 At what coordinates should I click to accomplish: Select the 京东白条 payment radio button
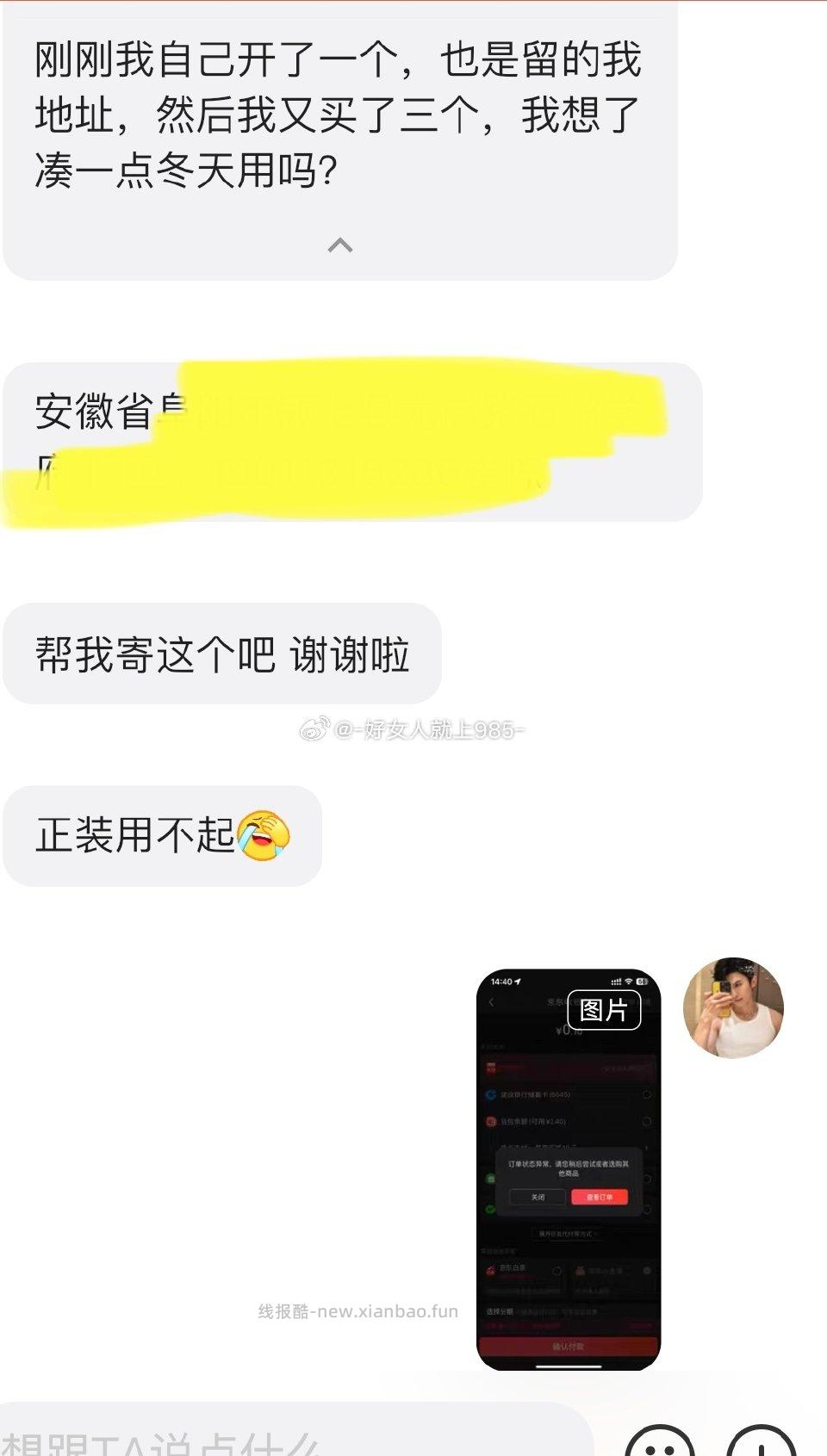coord(558,1268)
